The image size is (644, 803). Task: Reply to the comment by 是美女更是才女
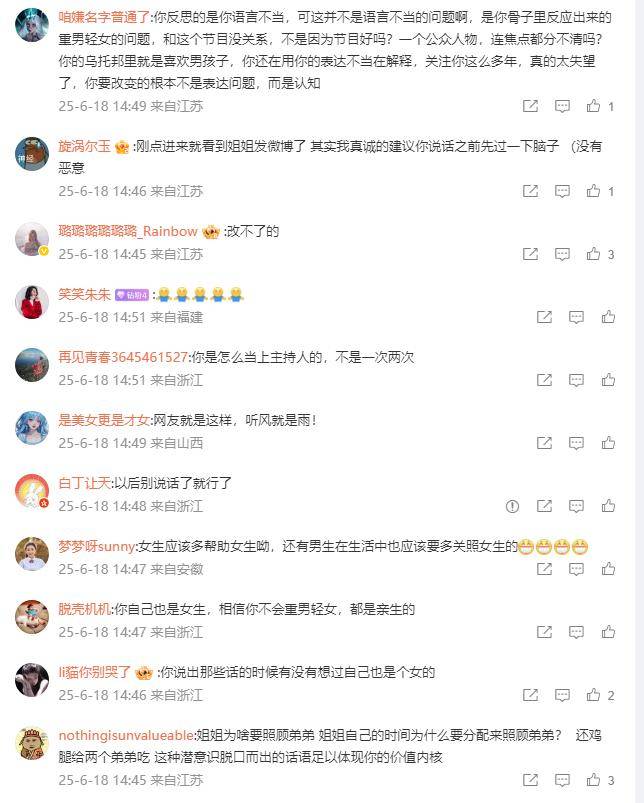click(576, 443)
